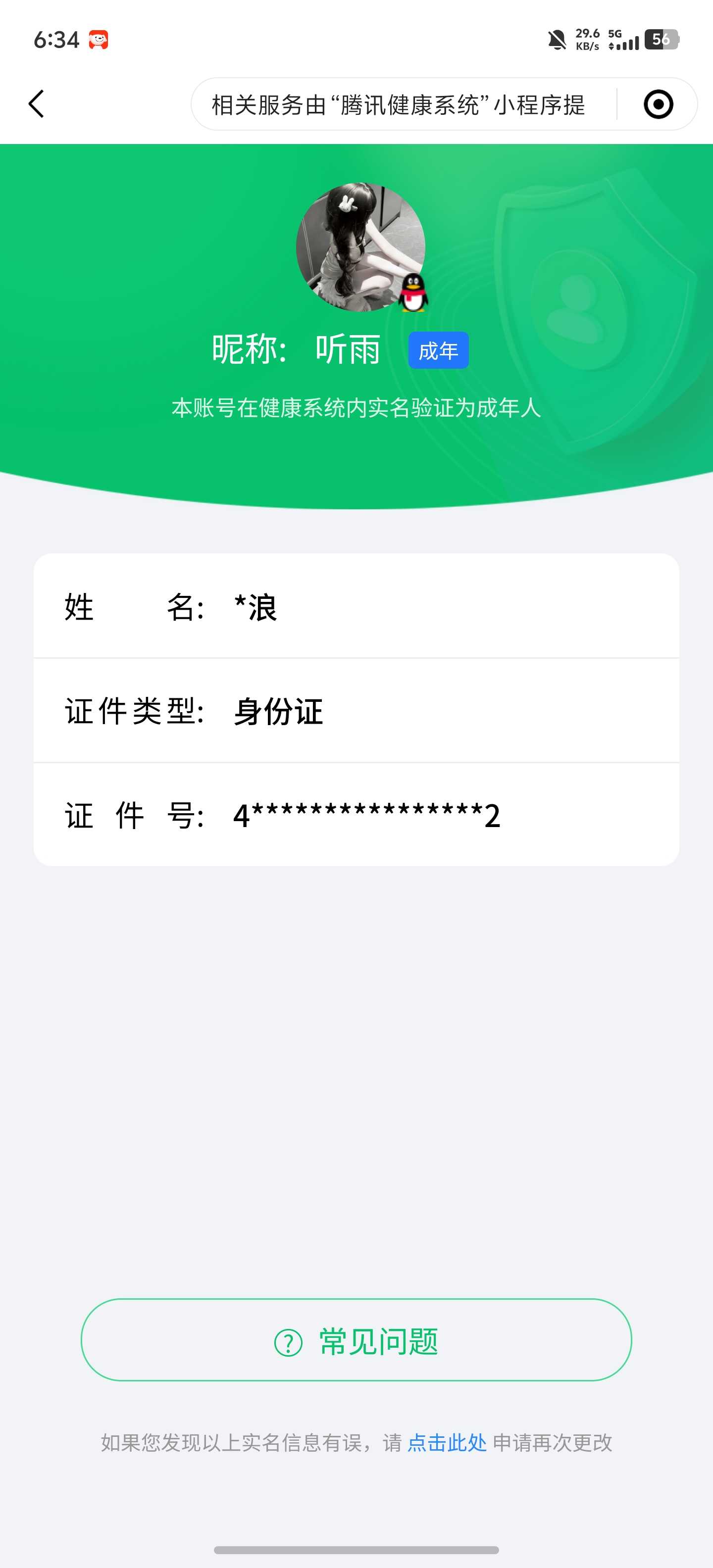713x1568 pixels.
Task: Open the 常见问题 FAQ button
Action: click(356, 1342)
